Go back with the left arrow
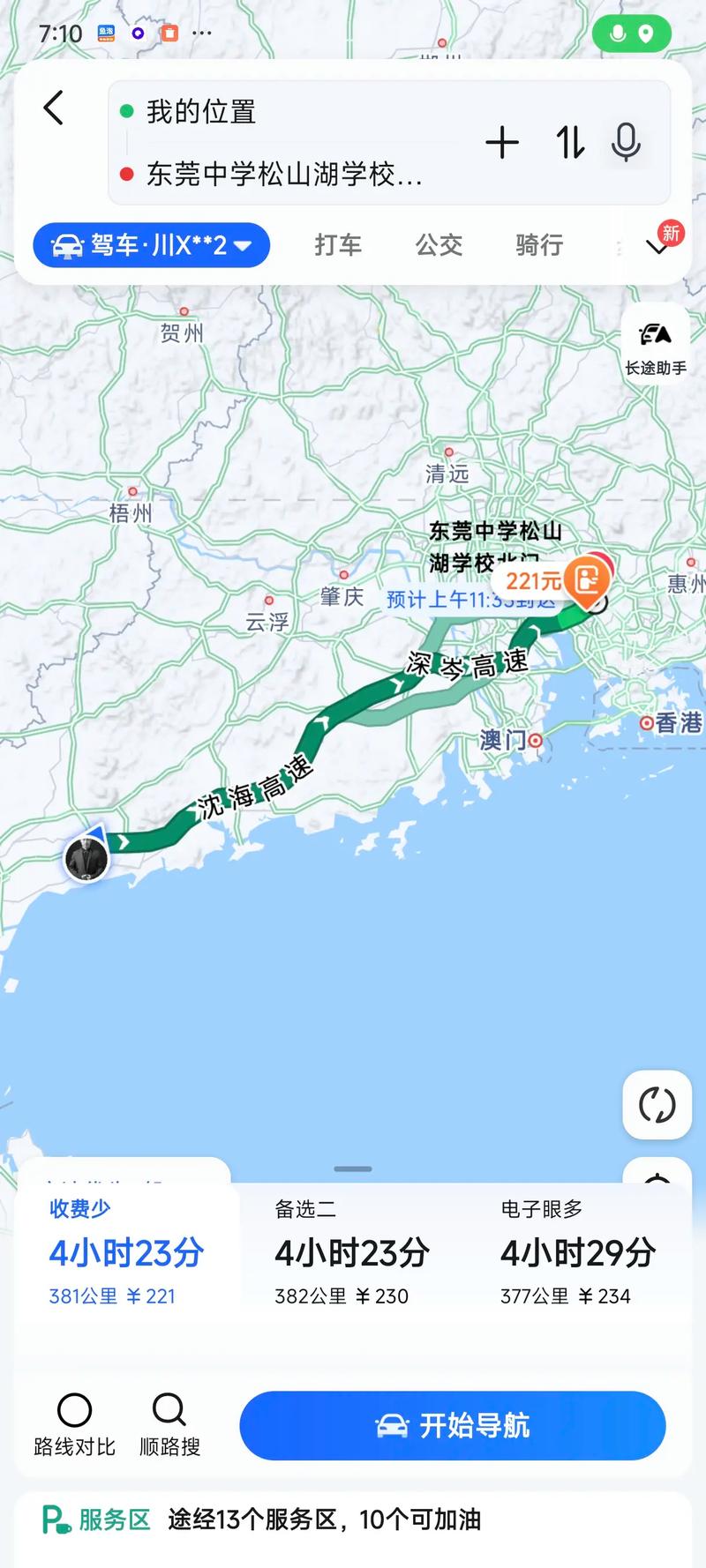 click(53, 108)
